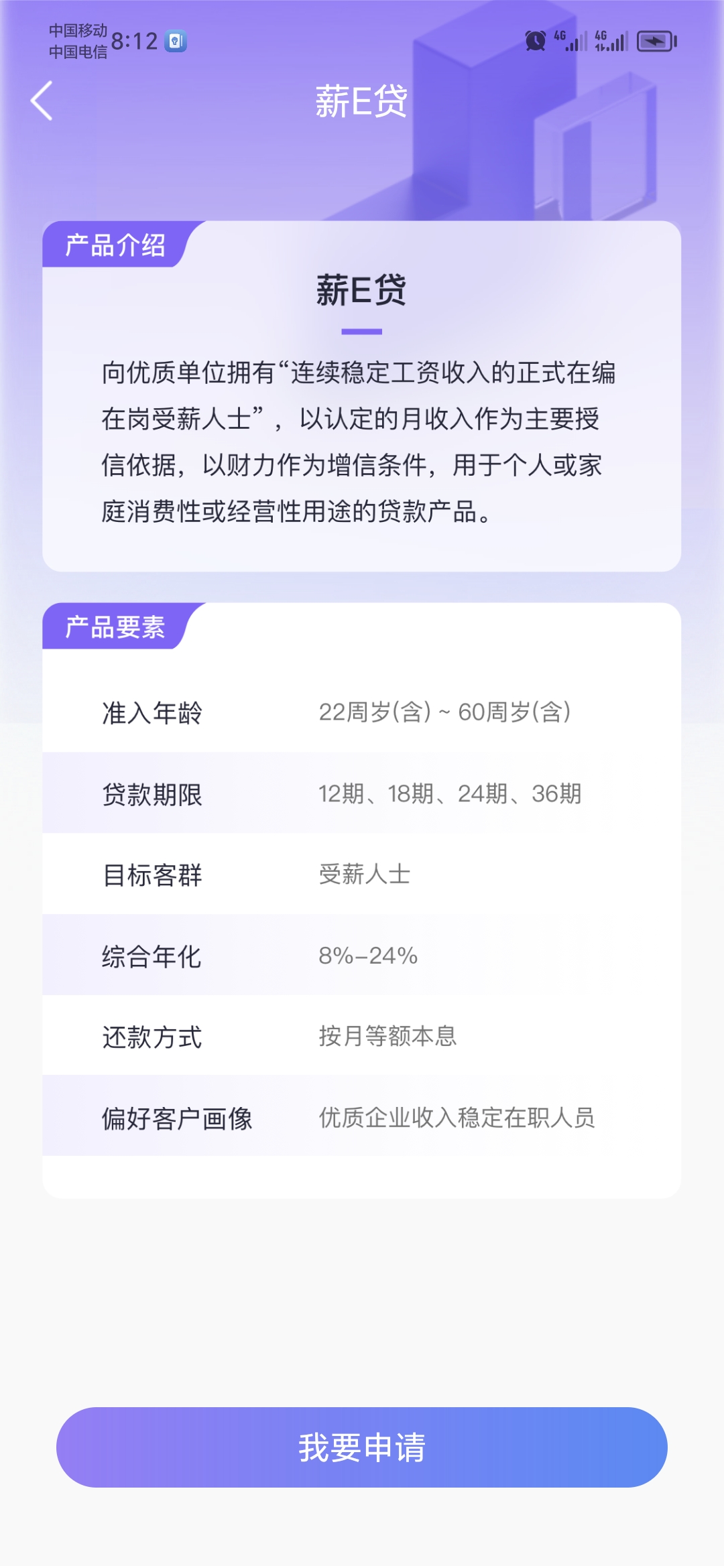Image resolution: width=724 pixels, height=1568 pixels.
Task: Tap the 我要申请 apply button
Action: [362, 1447]
